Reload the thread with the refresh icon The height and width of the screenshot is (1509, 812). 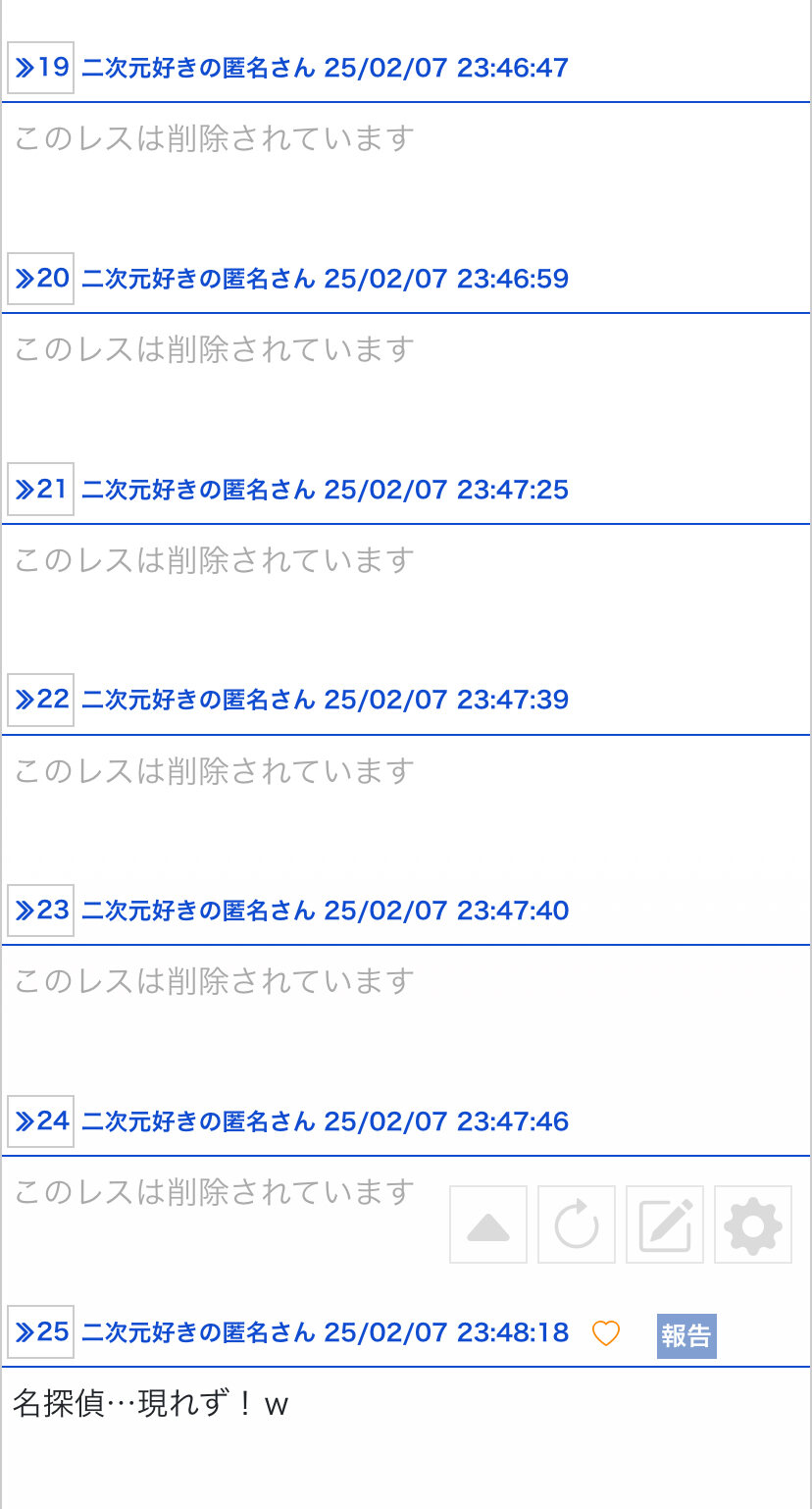[577, 1224]
